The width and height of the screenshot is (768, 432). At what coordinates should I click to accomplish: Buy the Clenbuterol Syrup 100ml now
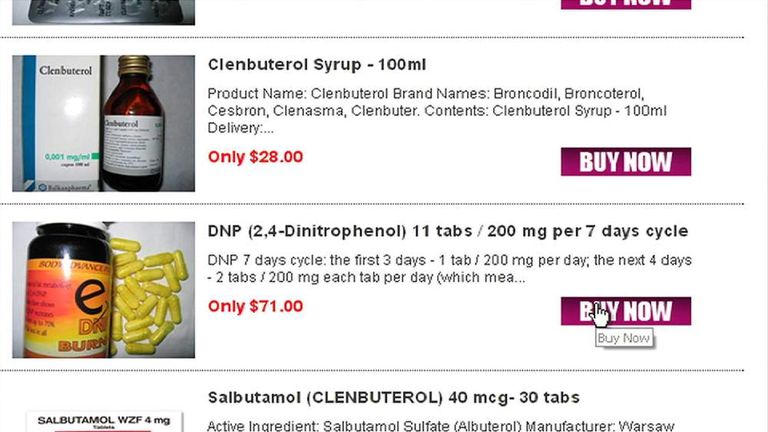pos(625,162)
